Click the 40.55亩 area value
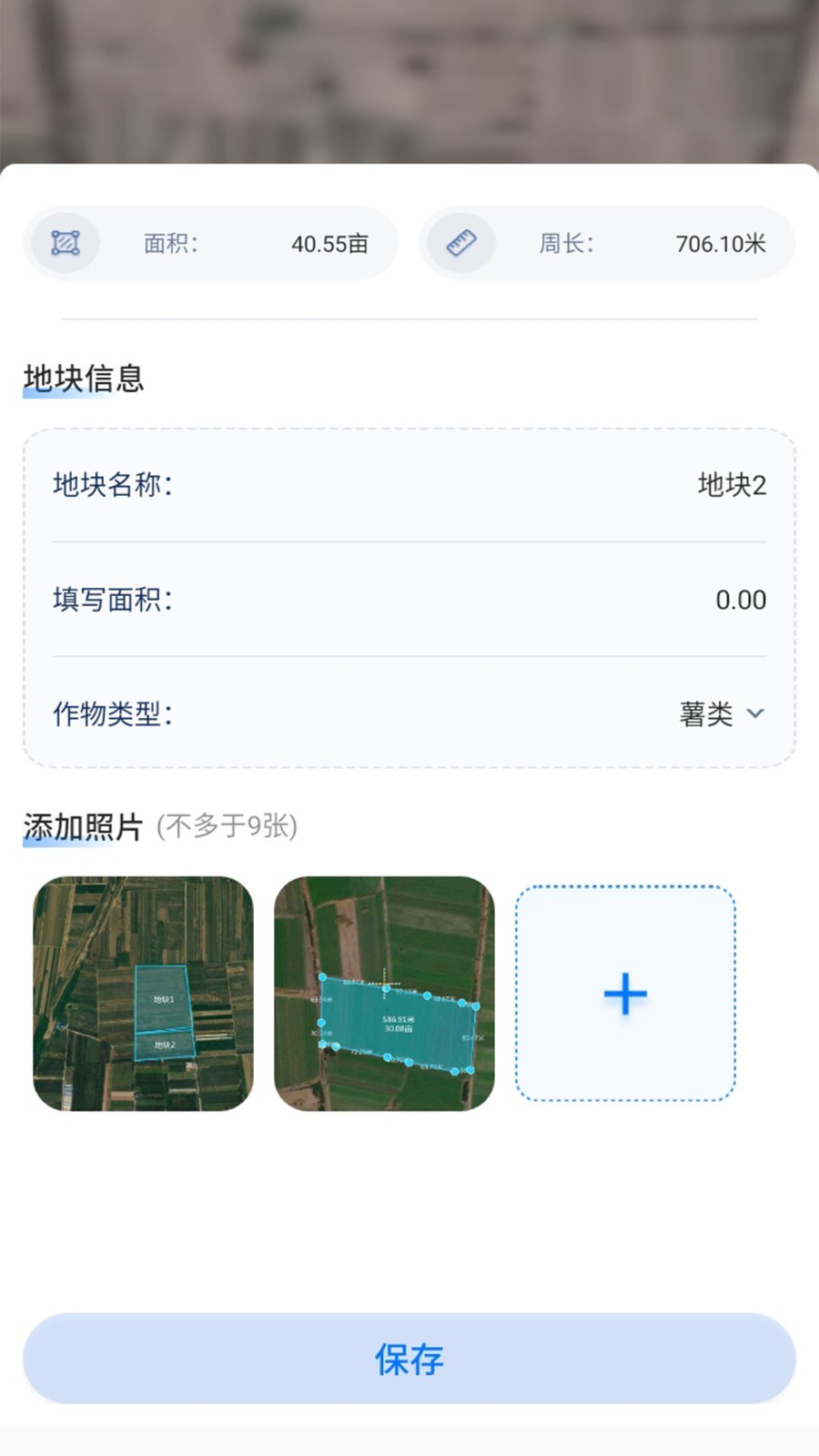This screenshot has width=819, height=1456. [329, 243]
